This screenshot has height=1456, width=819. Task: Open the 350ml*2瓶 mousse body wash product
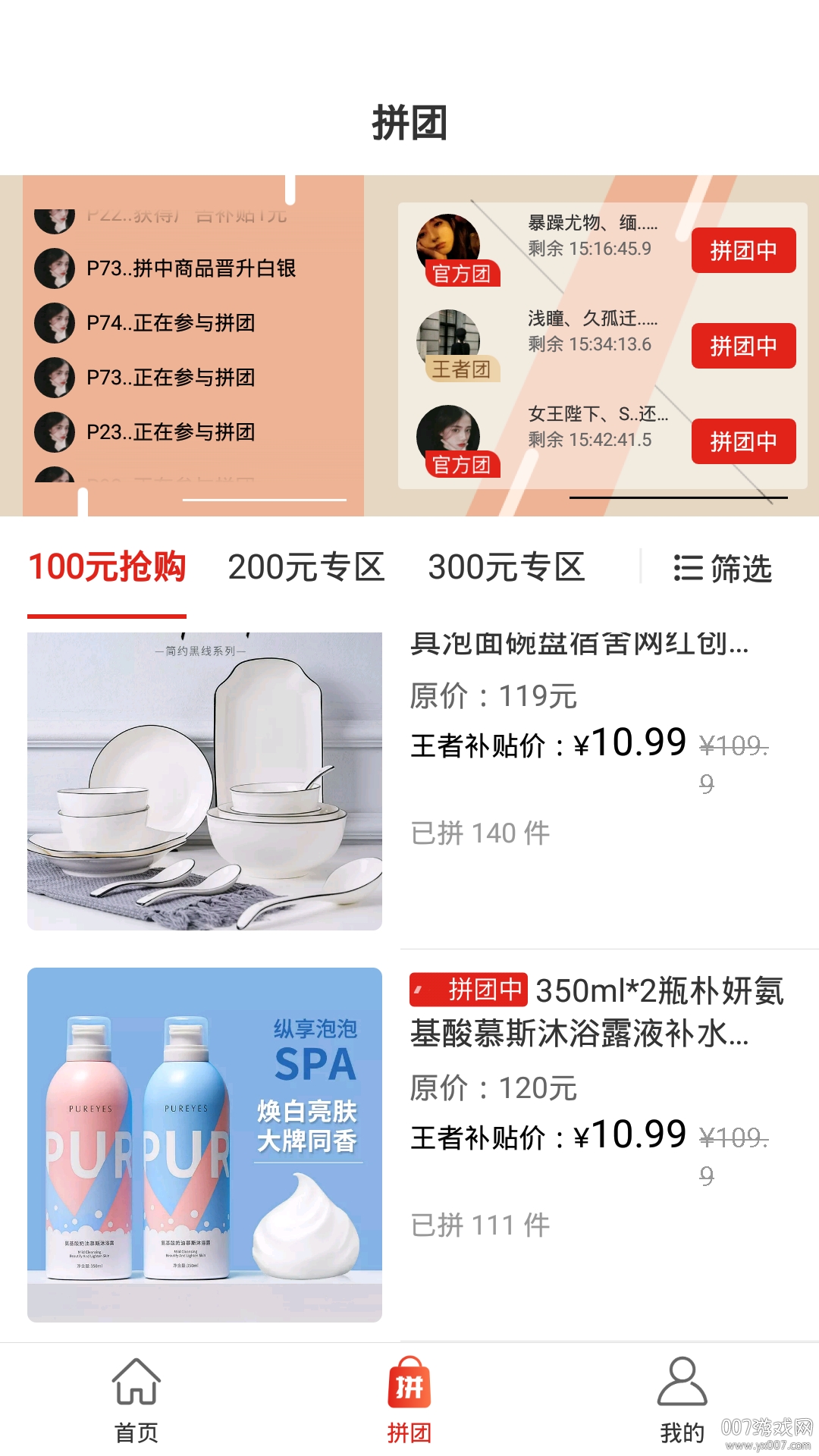pyautogui.click(x=205, y=1144)
